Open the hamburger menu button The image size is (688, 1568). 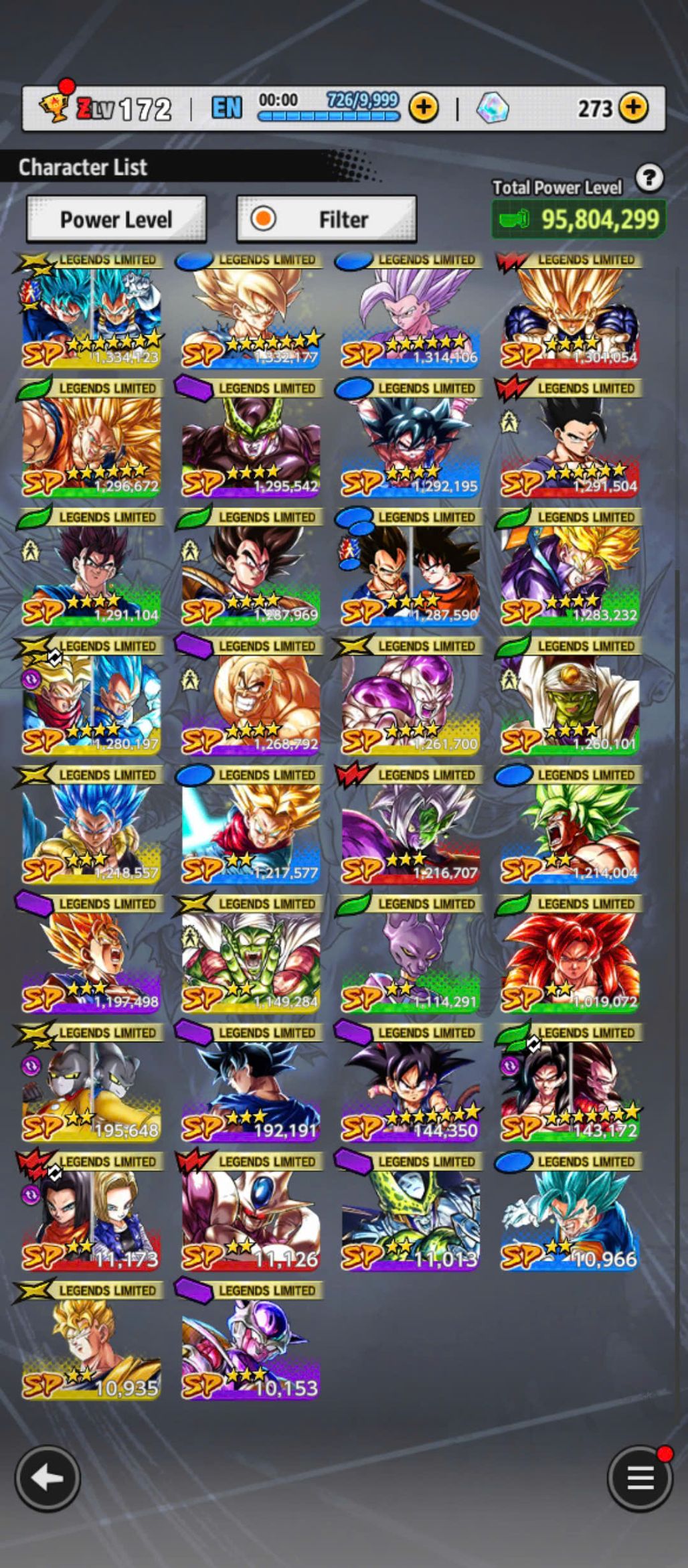point(639,1478)
